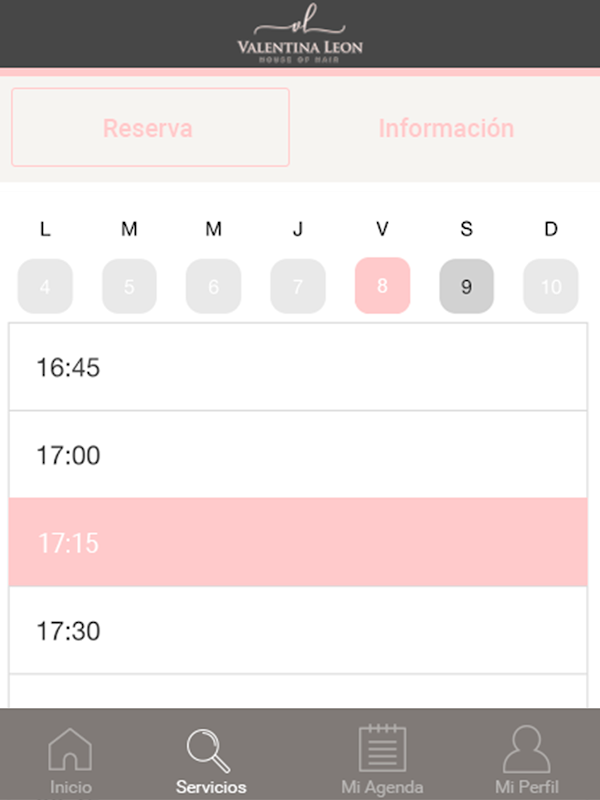
Task: Go to the Inicio tab
Action: coord(70,761)
